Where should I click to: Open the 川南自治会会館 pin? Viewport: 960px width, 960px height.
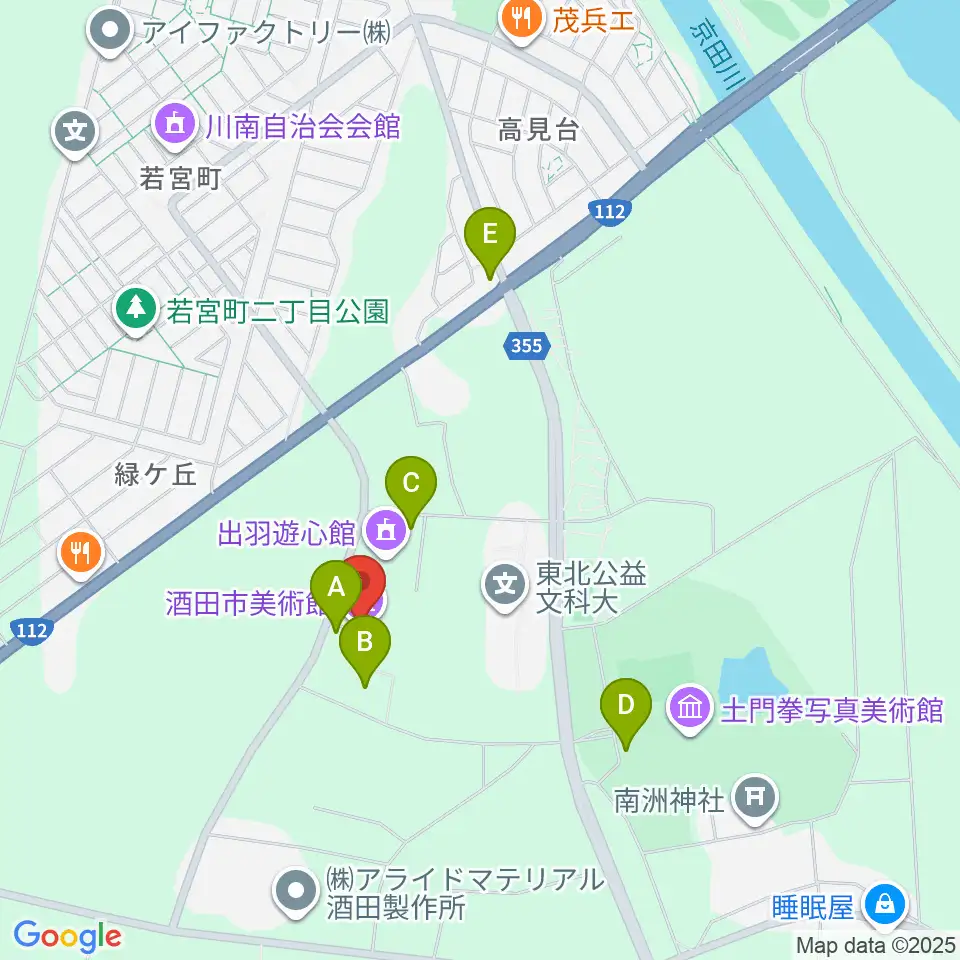(x=174, y=126)
